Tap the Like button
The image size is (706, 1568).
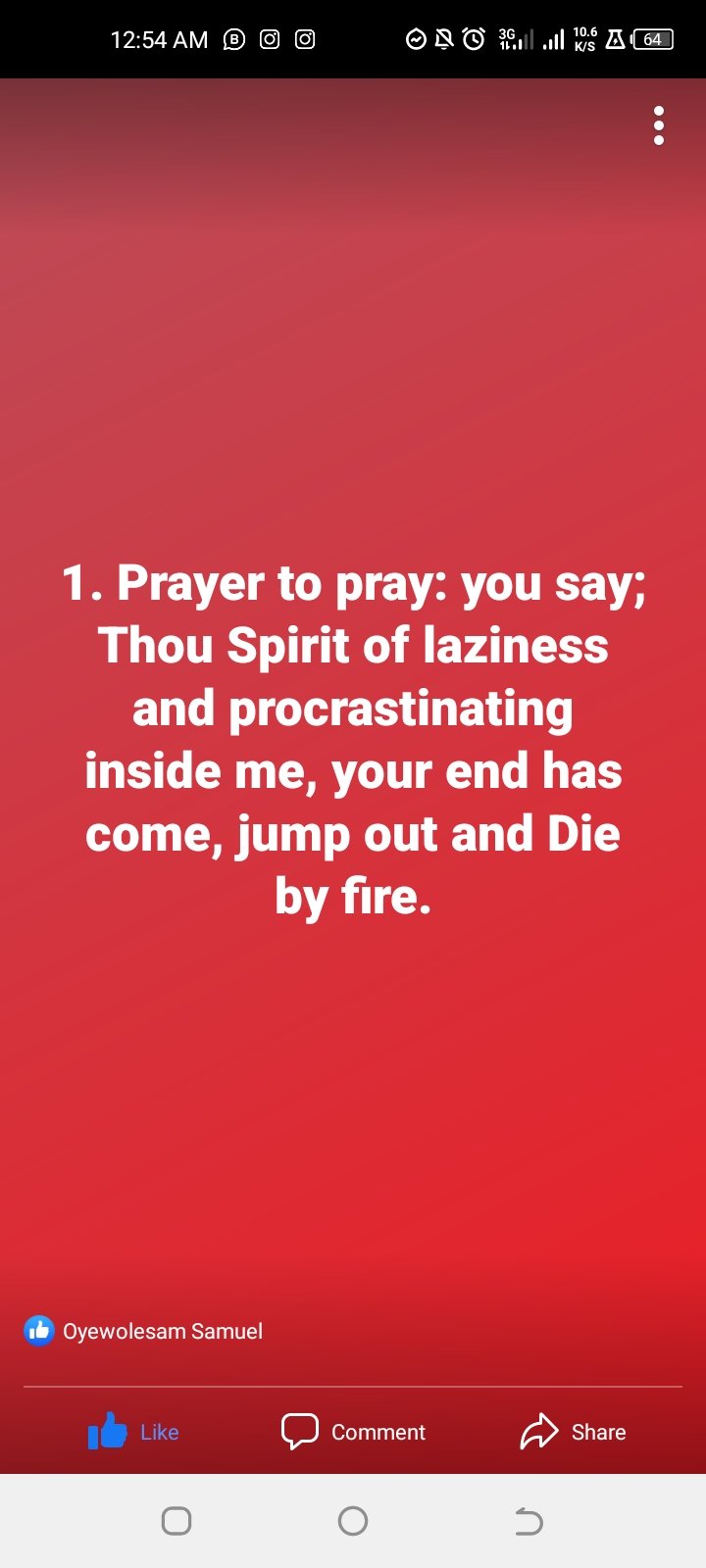coord(134,1432)
